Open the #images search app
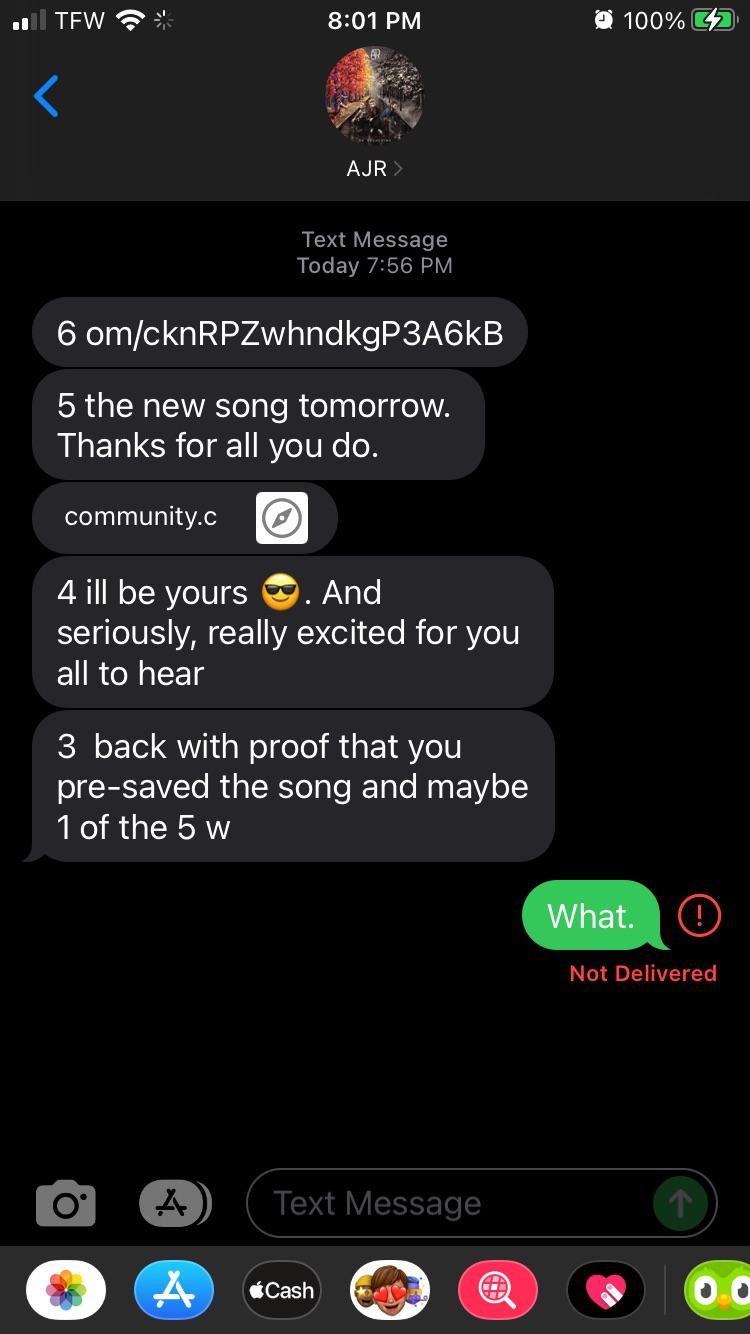The image size is (750, 1334). (x=498, y=1290)
